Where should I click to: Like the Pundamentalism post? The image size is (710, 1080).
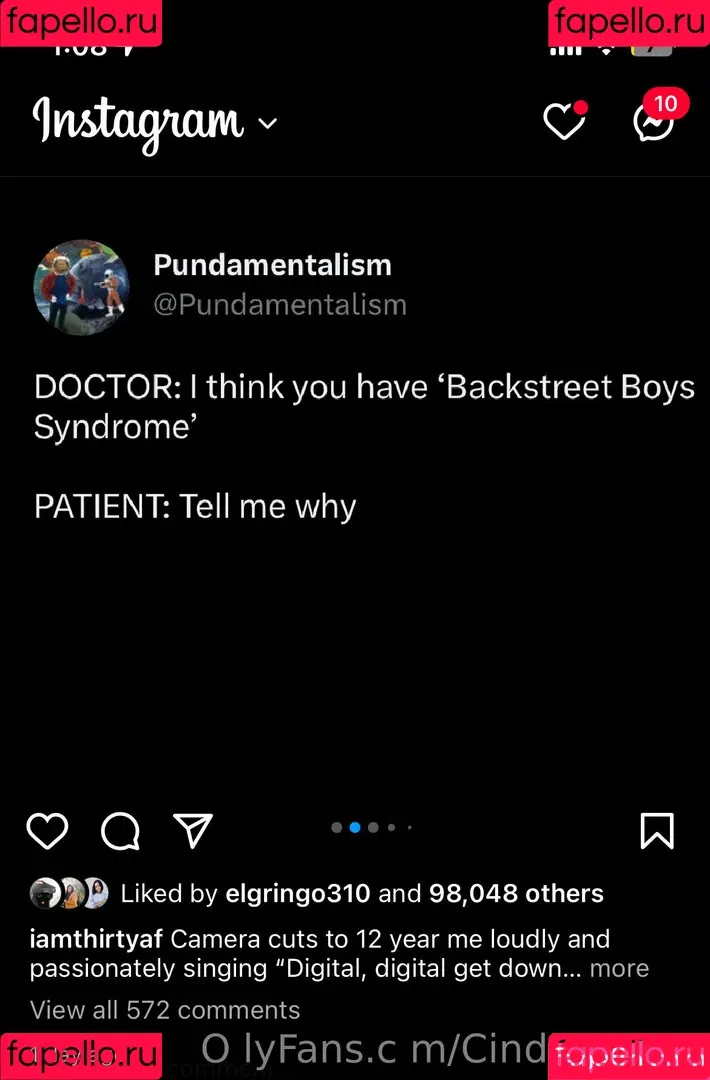47,831
